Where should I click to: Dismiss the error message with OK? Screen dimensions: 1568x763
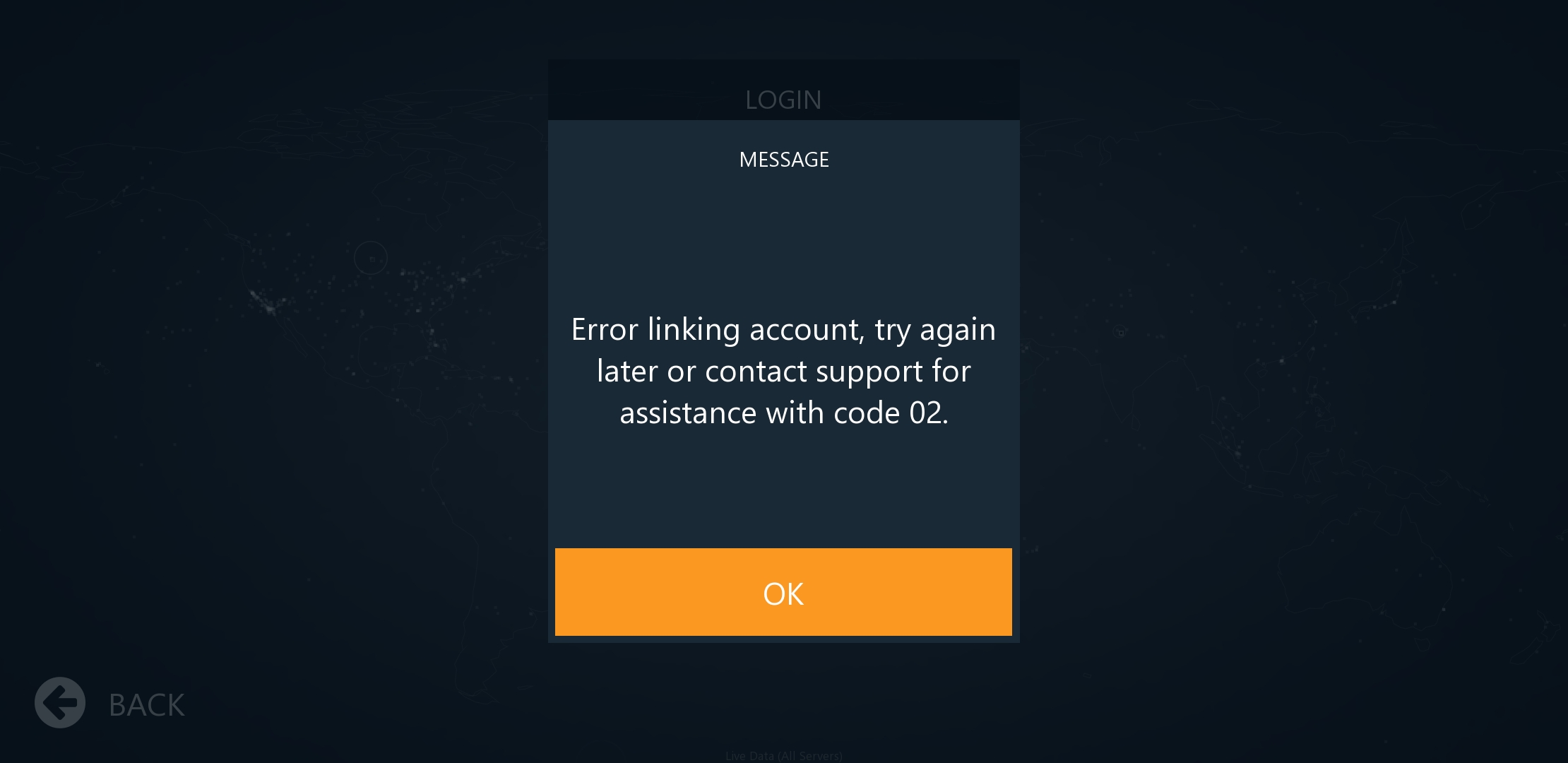click(783, 592)
